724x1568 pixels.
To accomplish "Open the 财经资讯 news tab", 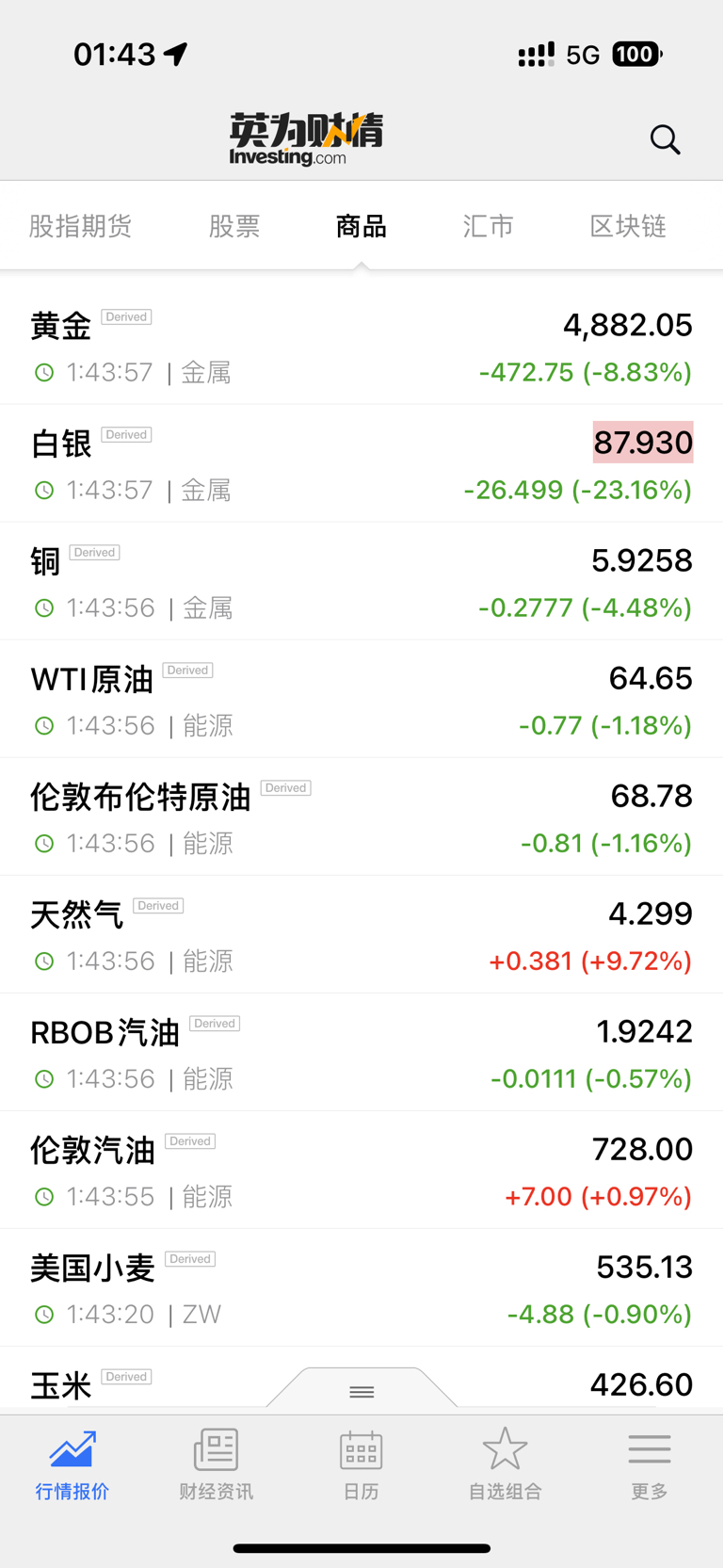I will (217, 1464).
